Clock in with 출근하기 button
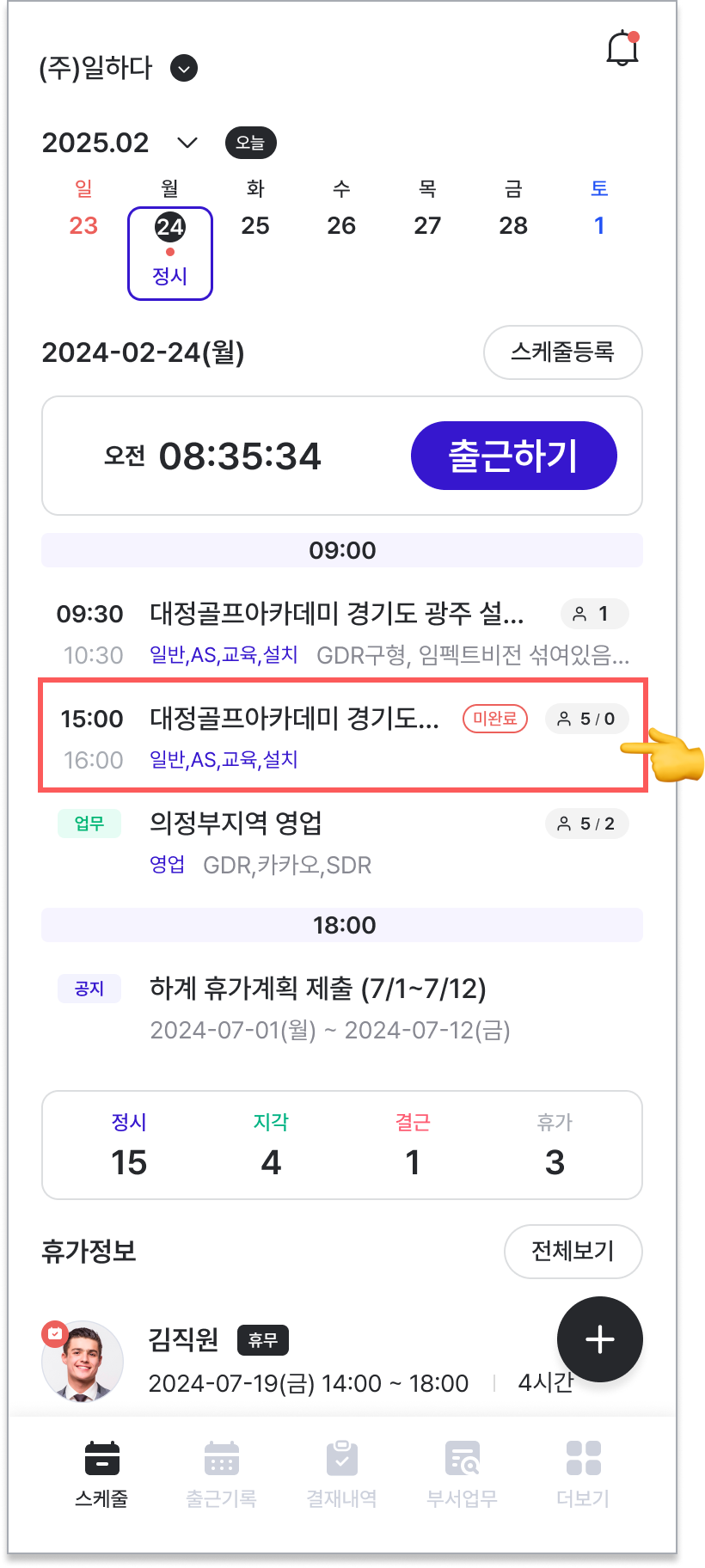Image resolution: width=705 pixels, height=1568 pixels. 513,456
